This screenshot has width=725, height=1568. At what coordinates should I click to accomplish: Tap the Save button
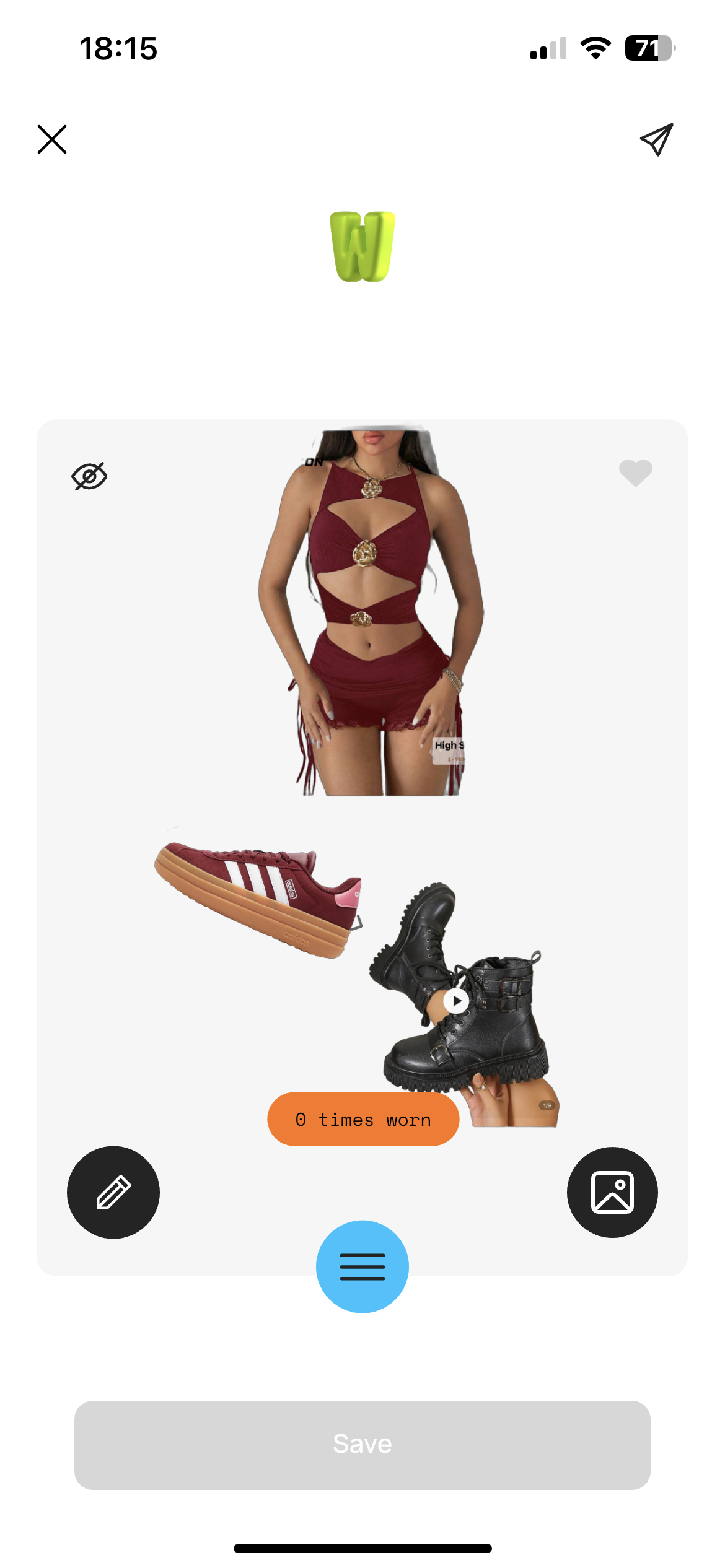click(362, 1445)
